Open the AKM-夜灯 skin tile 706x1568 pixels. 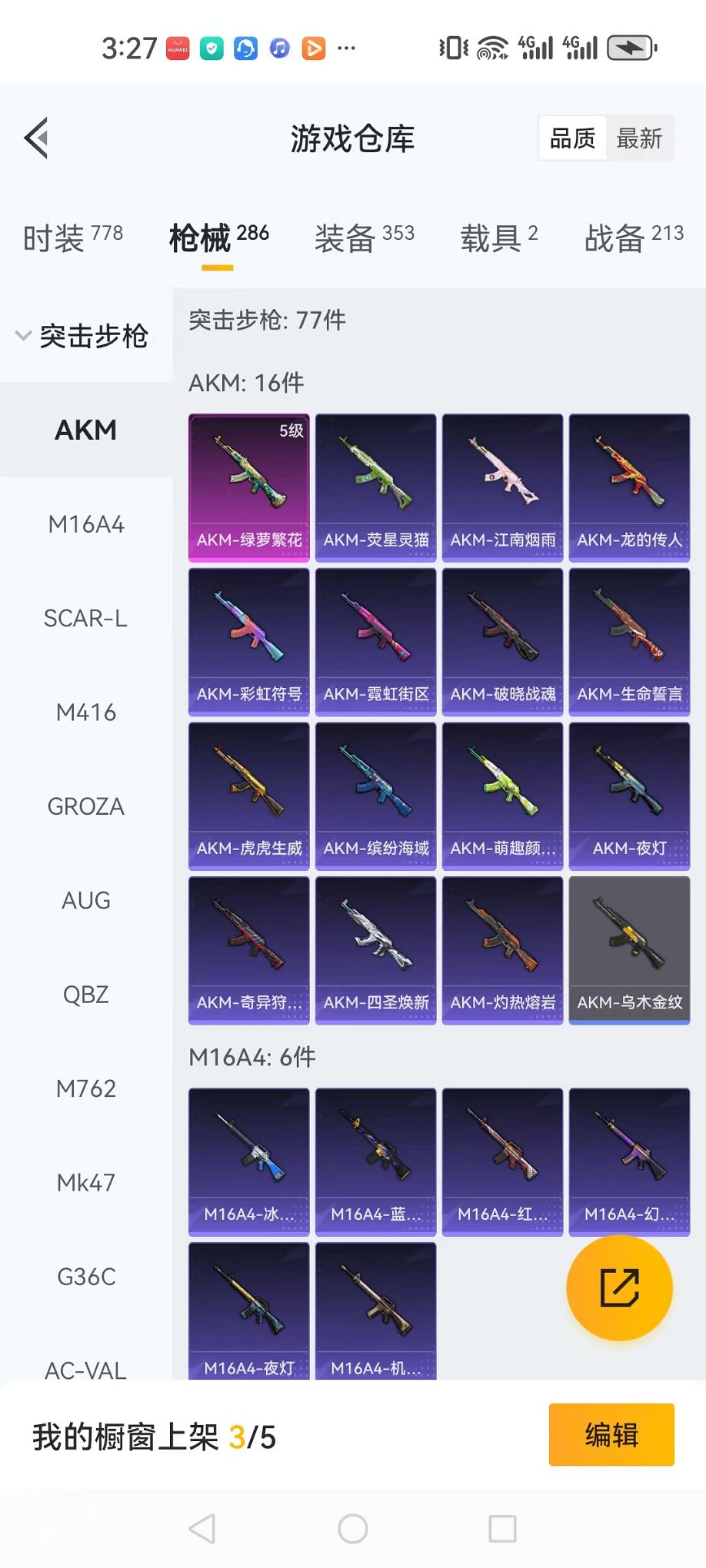click(x=629, y=796)
